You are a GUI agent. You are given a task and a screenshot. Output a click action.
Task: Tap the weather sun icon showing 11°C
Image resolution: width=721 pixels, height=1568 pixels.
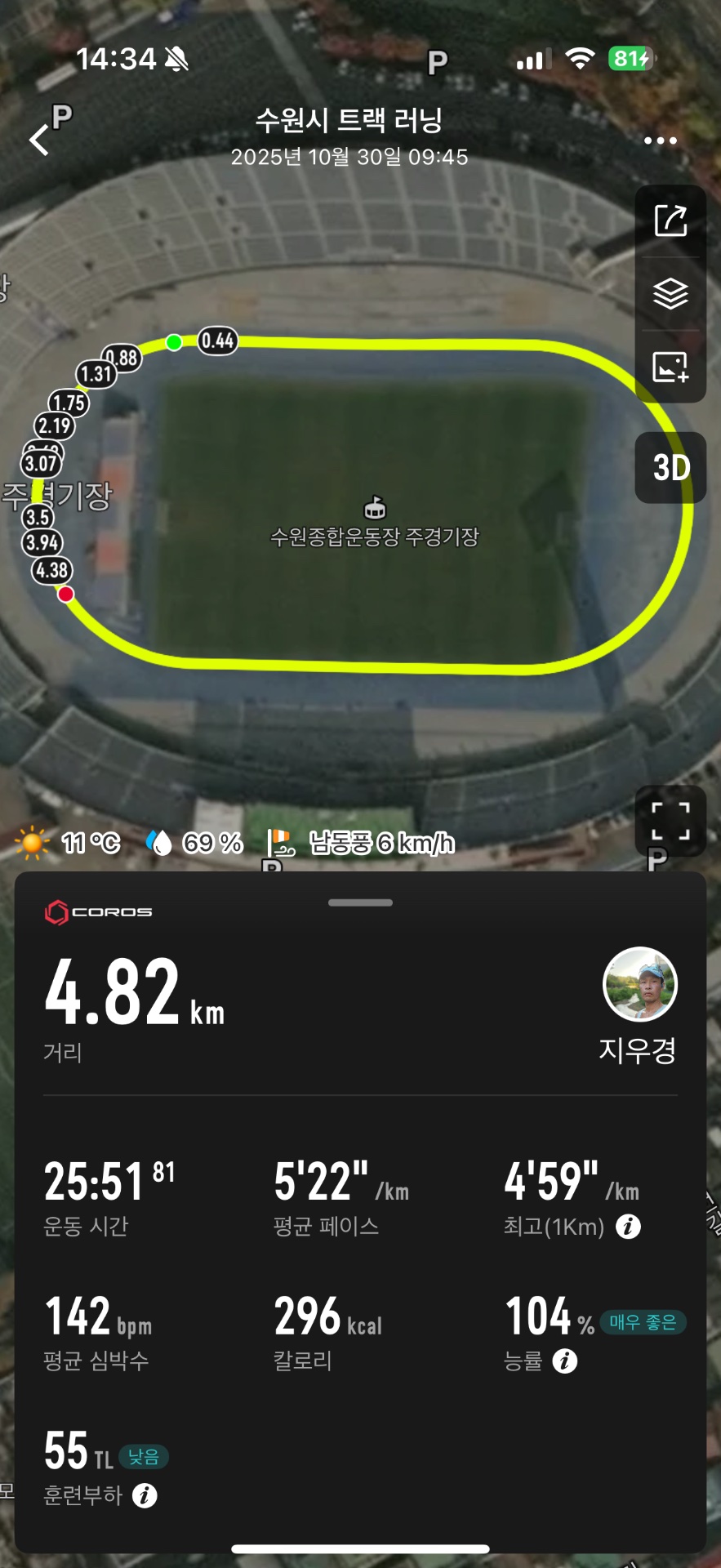[31, 842]
